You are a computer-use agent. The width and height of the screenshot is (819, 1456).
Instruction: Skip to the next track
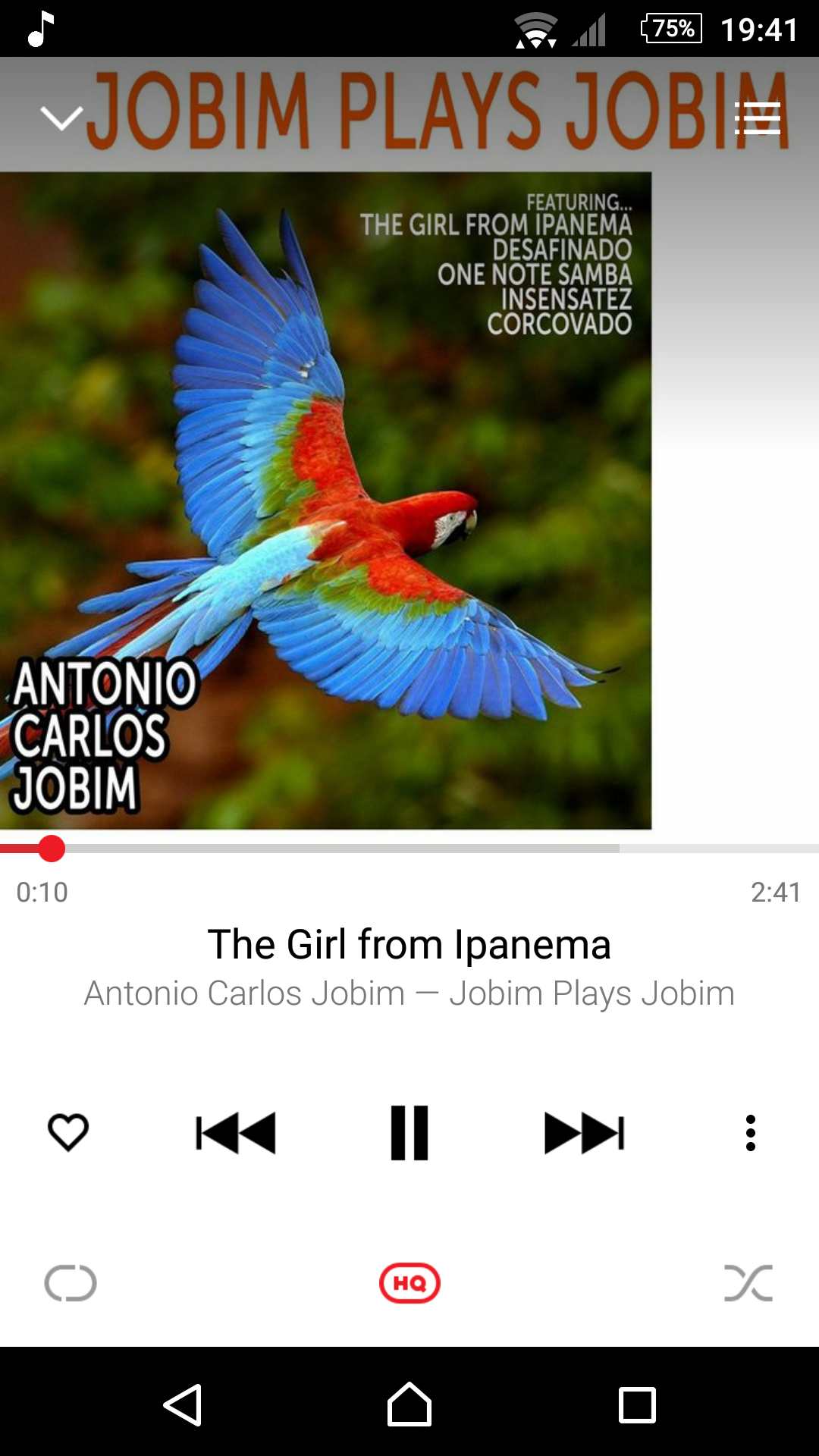584,1133
